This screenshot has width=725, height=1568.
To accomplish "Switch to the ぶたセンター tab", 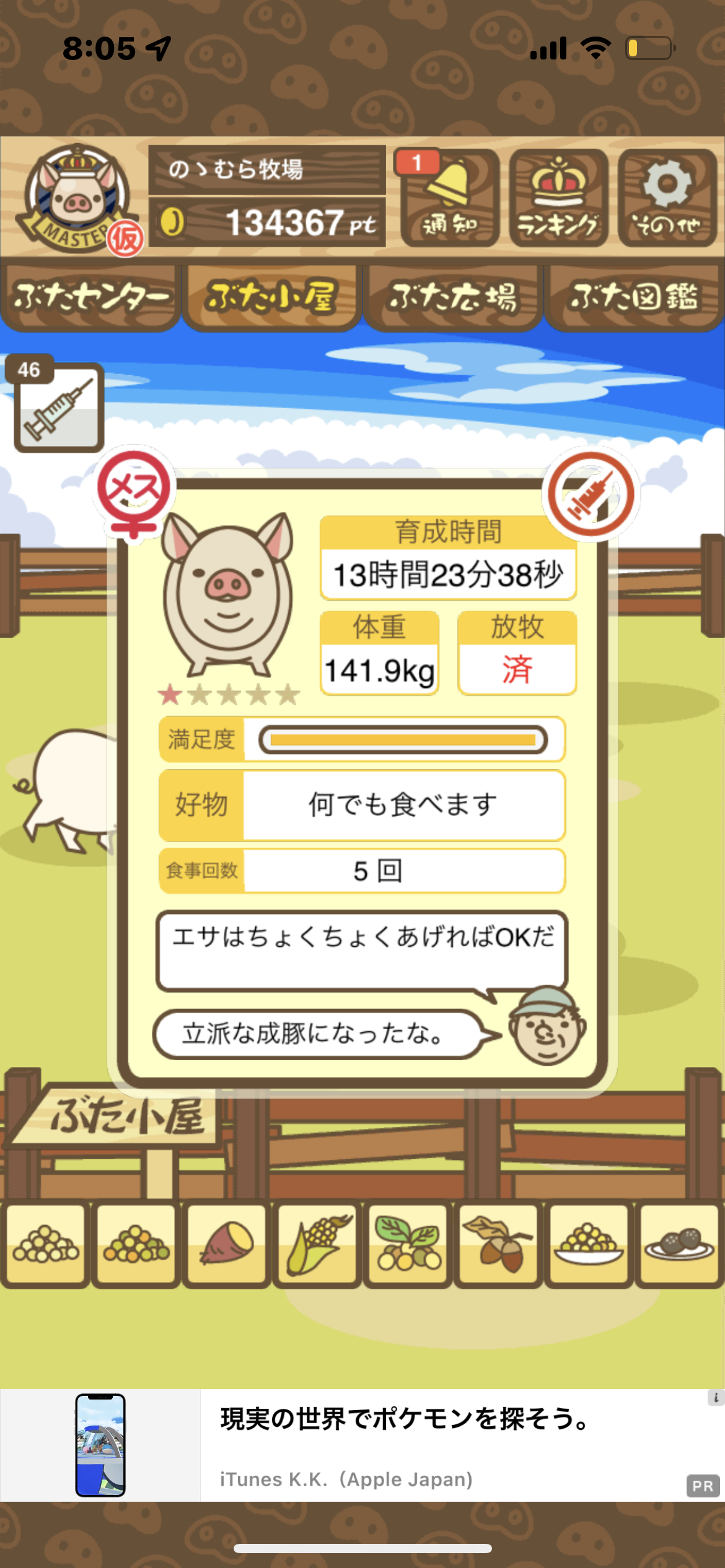I will (x=90, y=297).
